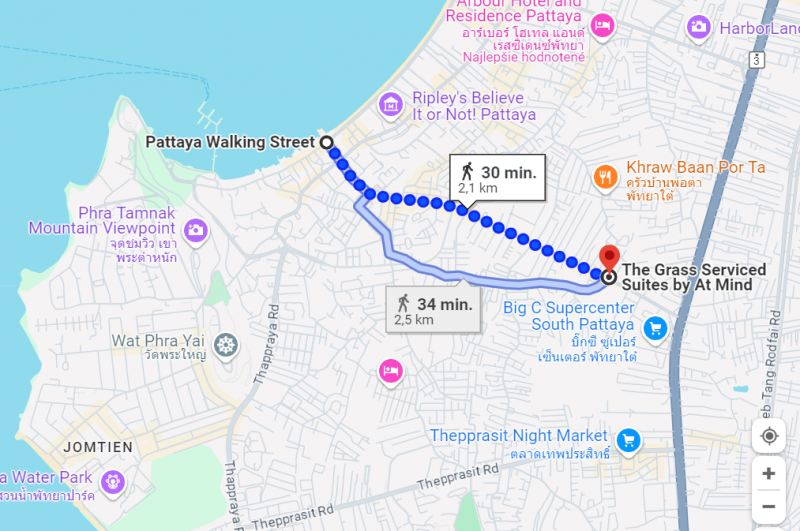Open Thepprasit Night Market place
This screenshot has width=800, height=531.
(x=629, y=438)
